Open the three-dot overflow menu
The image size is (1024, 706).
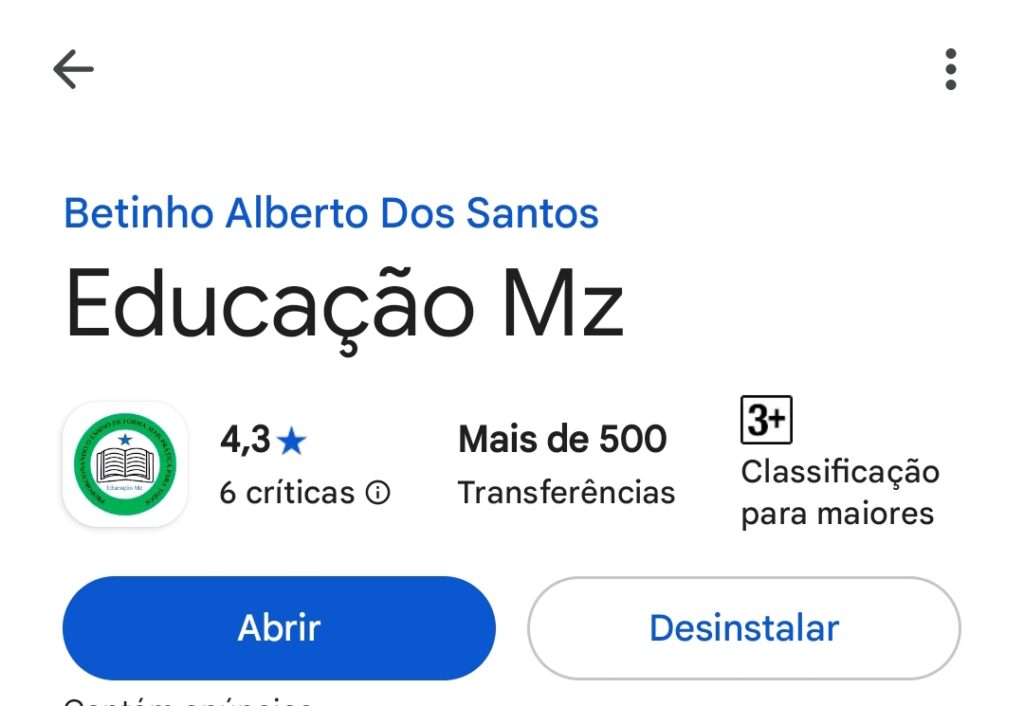pyautogui.click(x=951, y=69)
